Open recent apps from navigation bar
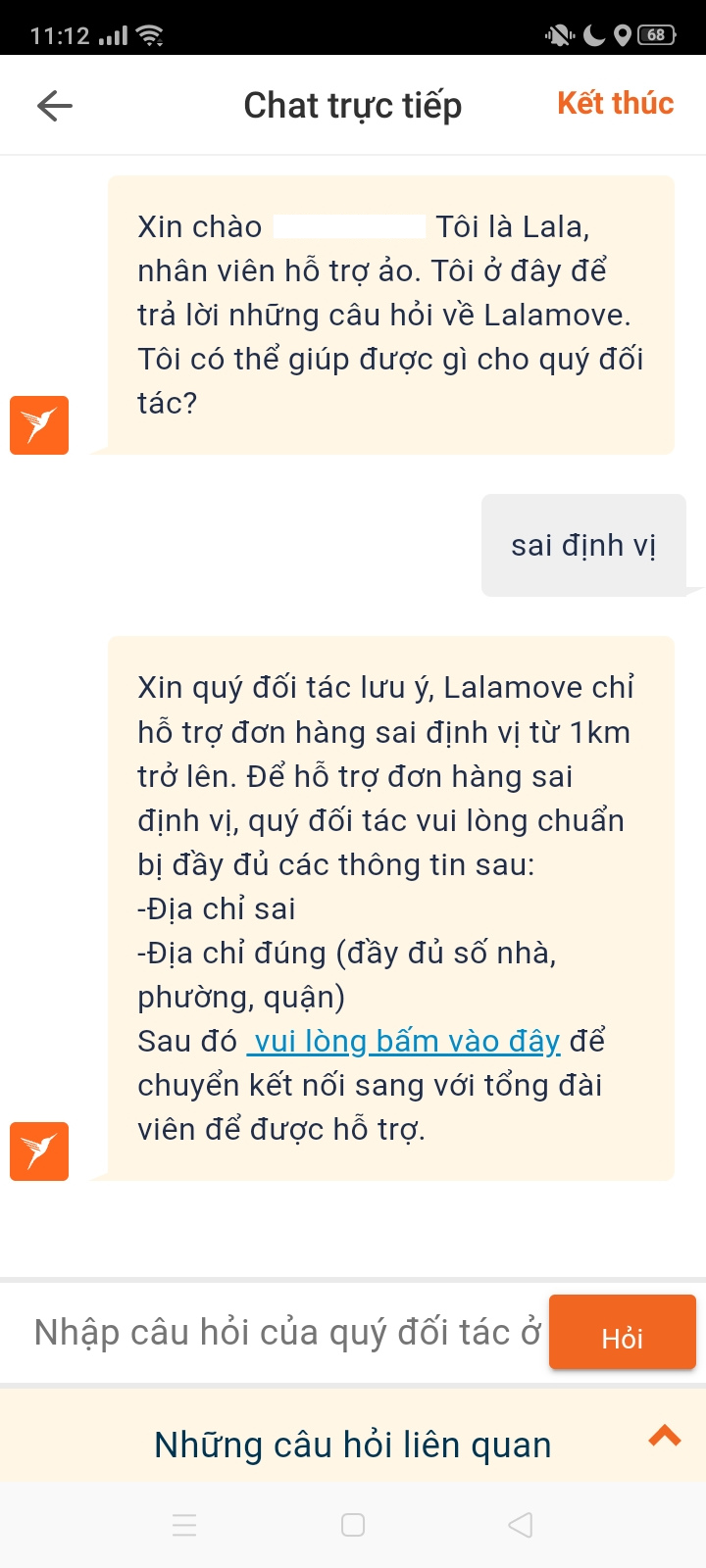706x1568 pixels. [x=184, y=1525]
